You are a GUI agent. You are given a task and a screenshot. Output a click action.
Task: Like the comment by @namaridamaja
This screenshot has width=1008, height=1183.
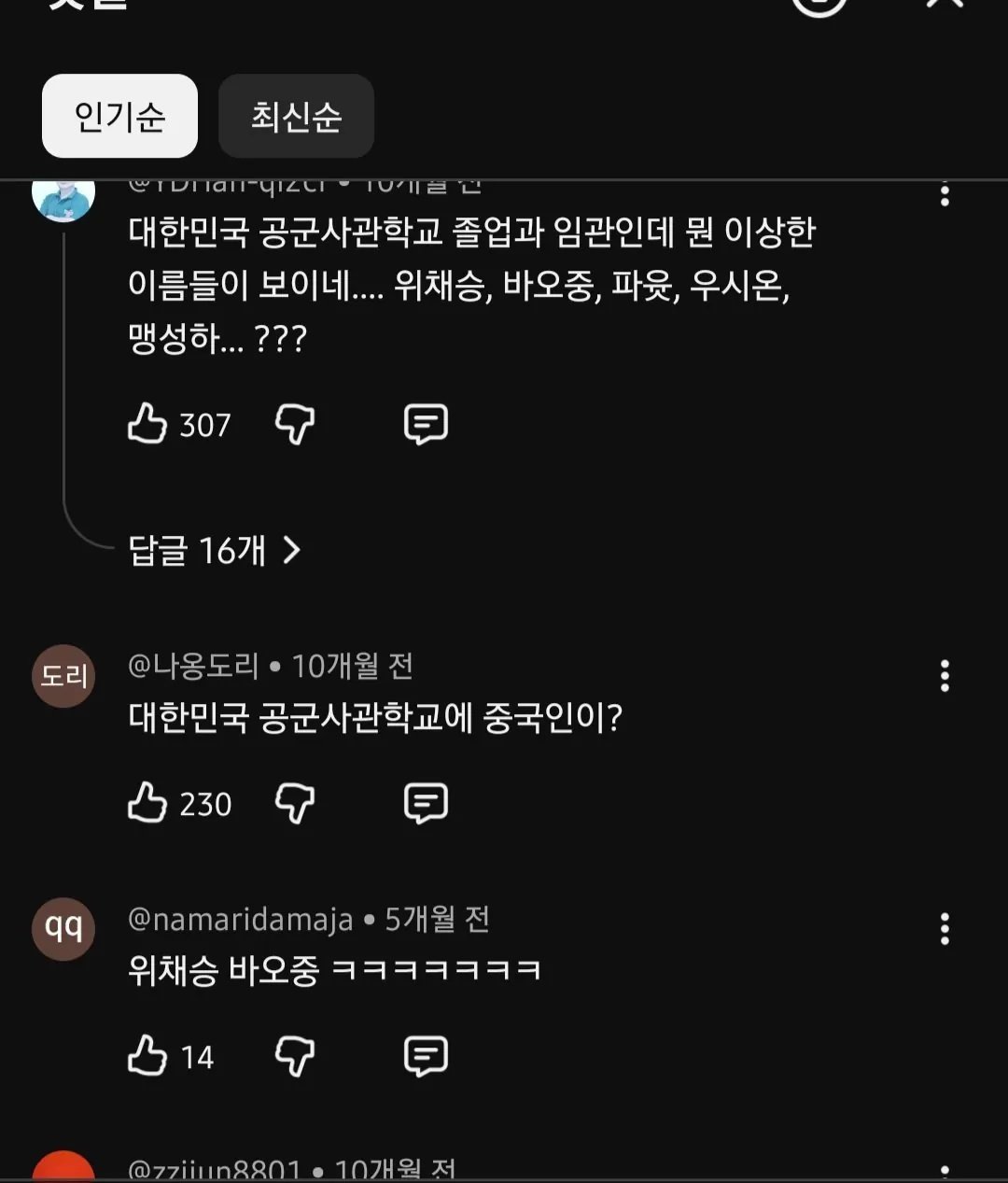(147, 1056)
